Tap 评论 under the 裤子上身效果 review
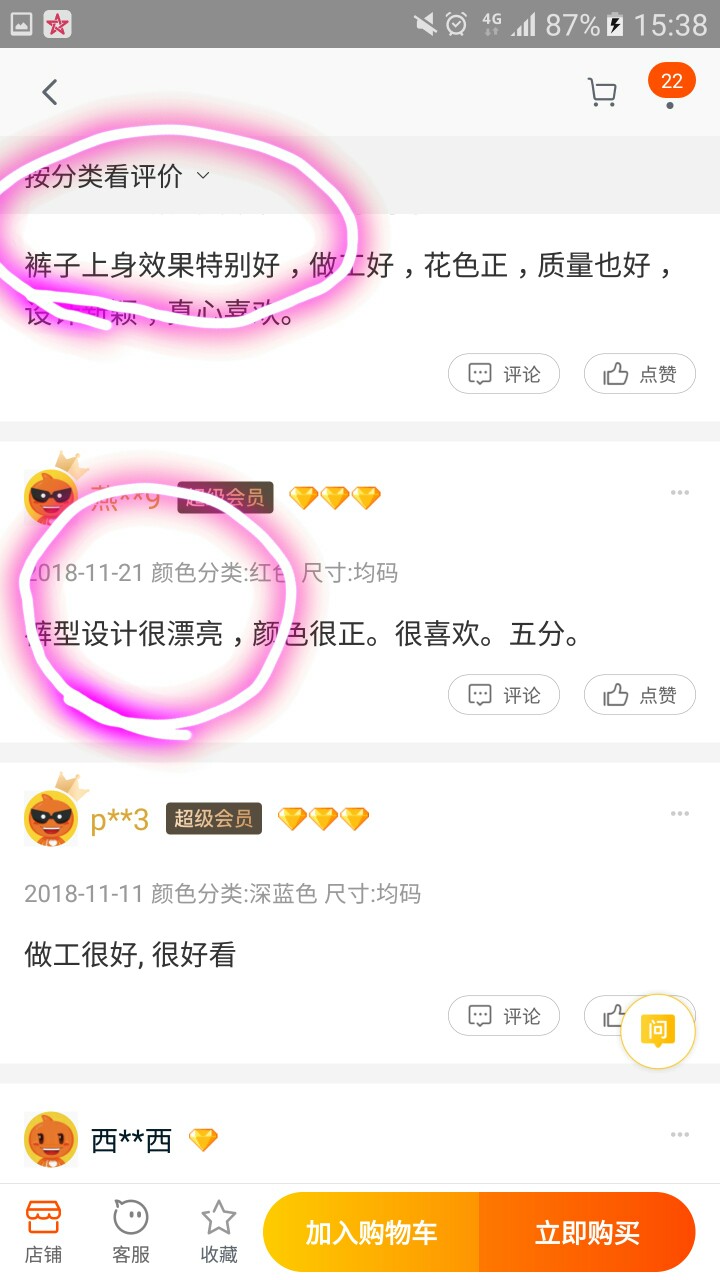720x1280 pixels. tap(503, 374)
